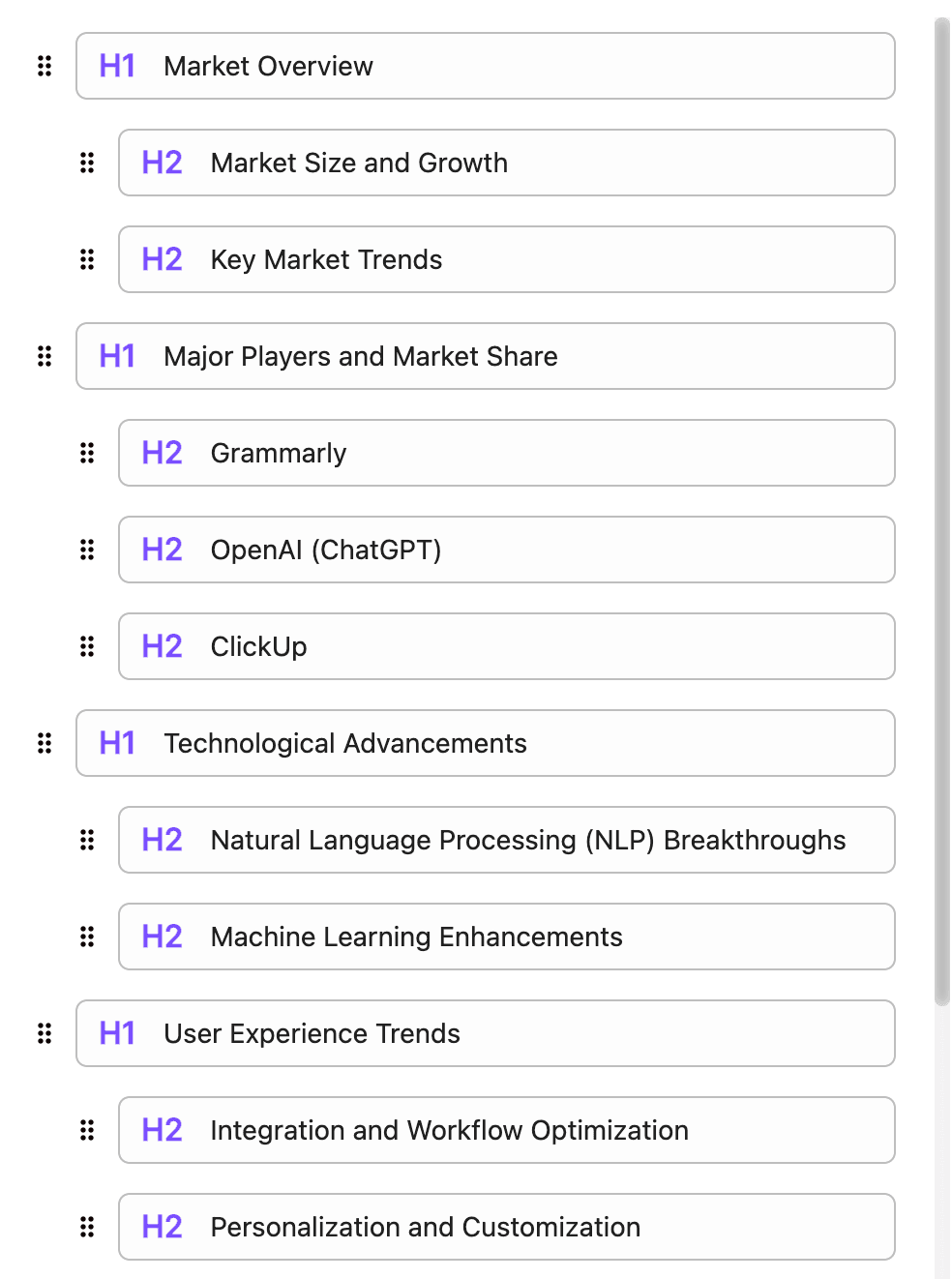Tap the drag handle beside Grammarly
The image size is (952, 1279).
point(87,453)
